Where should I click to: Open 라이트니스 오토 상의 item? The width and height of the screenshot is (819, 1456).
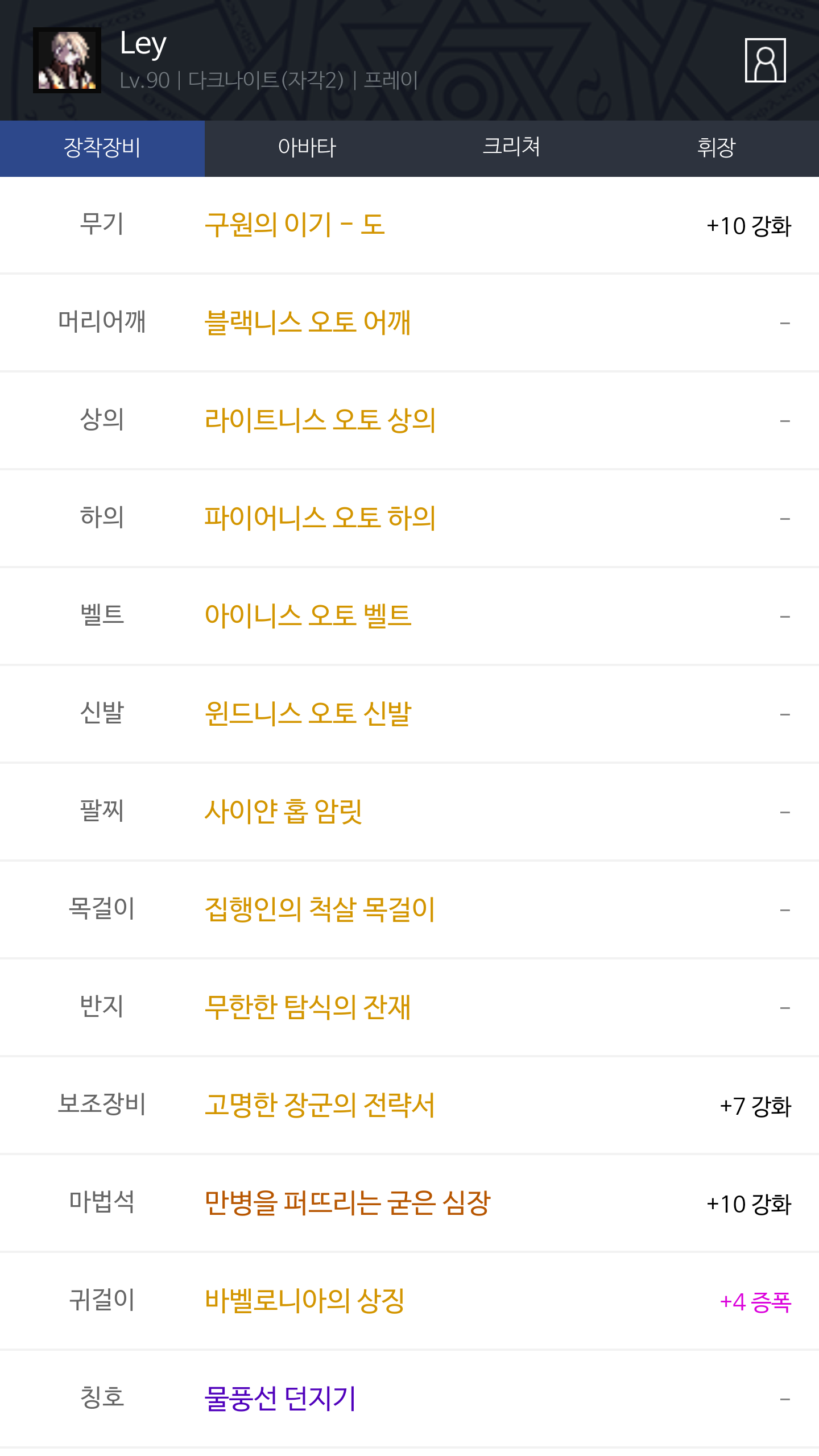tap(320, 420)
